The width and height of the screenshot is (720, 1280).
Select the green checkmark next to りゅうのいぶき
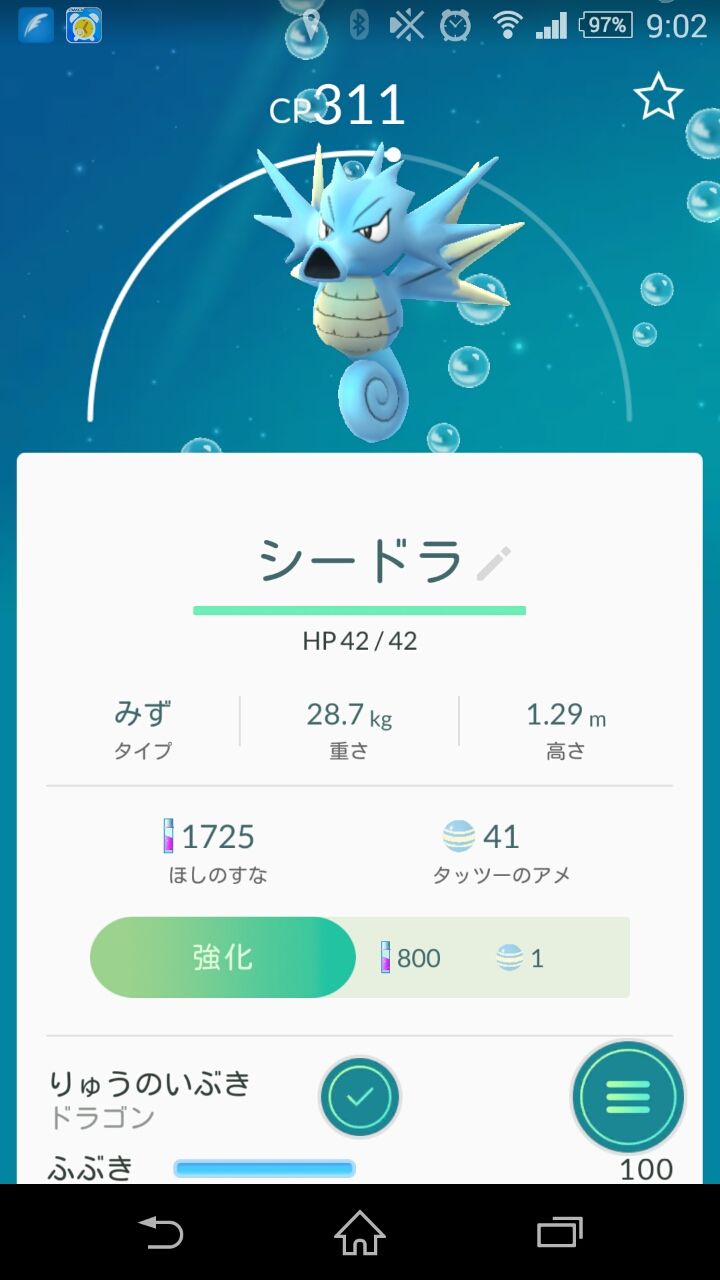(359, 1097)
